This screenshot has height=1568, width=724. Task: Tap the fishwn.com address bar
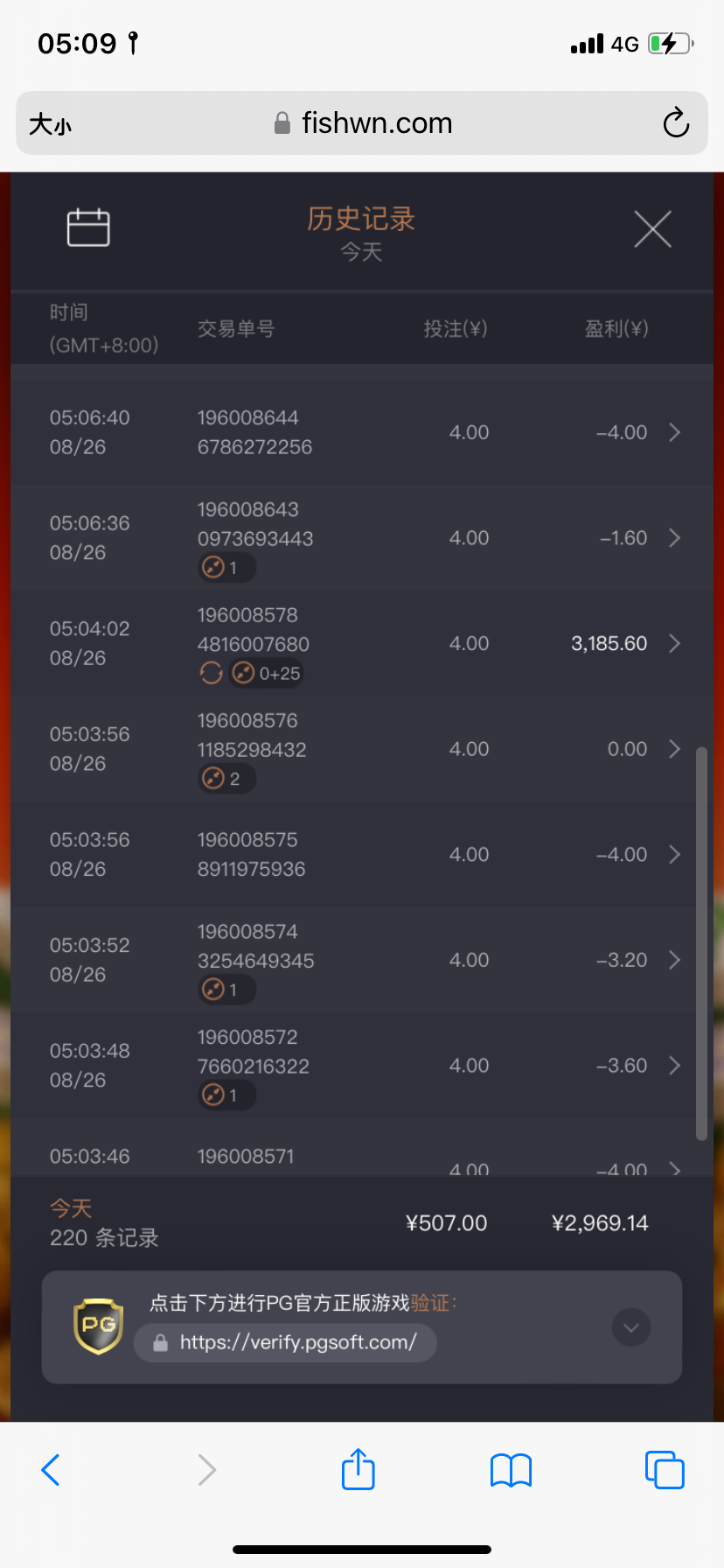tap(376, 123)
